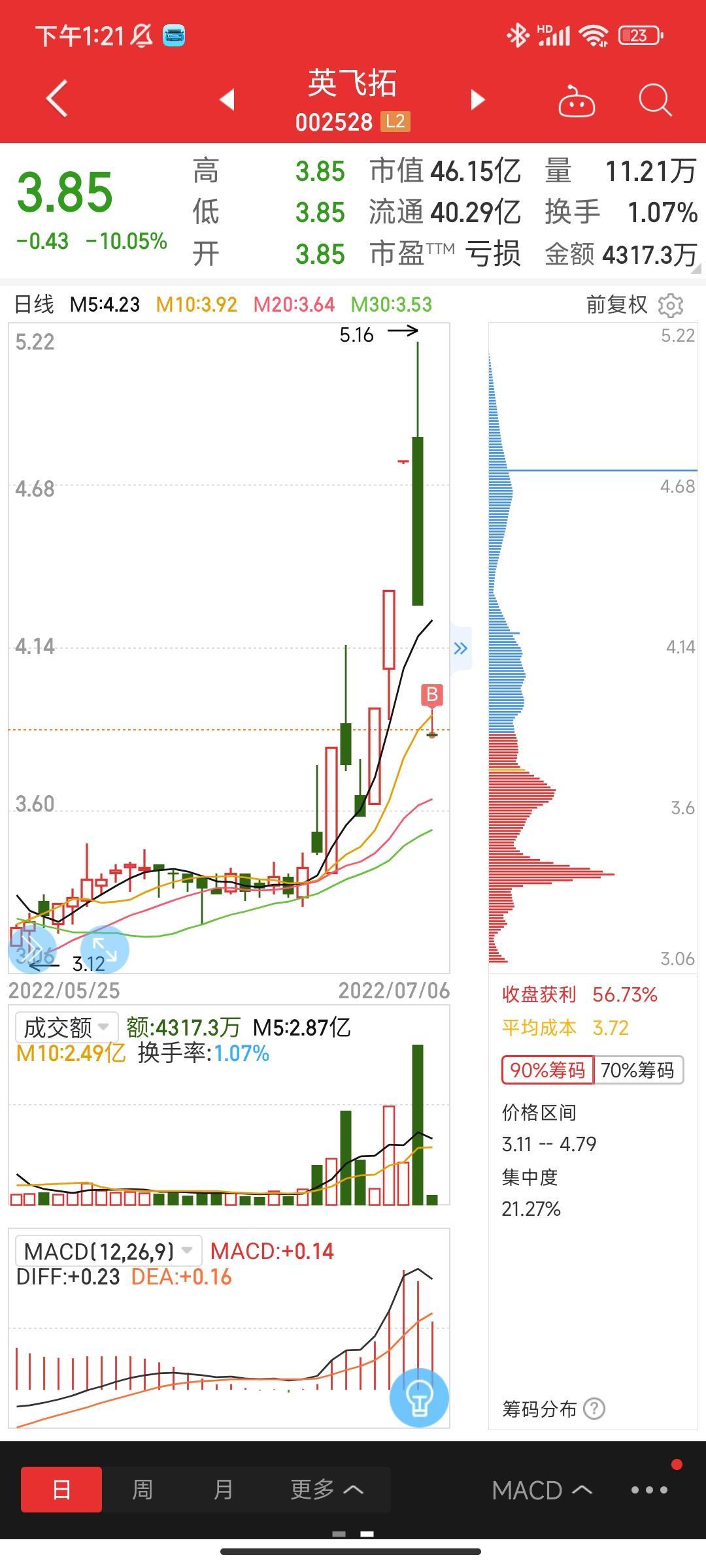Switch to the next stock with right triangle

(478, 99)
